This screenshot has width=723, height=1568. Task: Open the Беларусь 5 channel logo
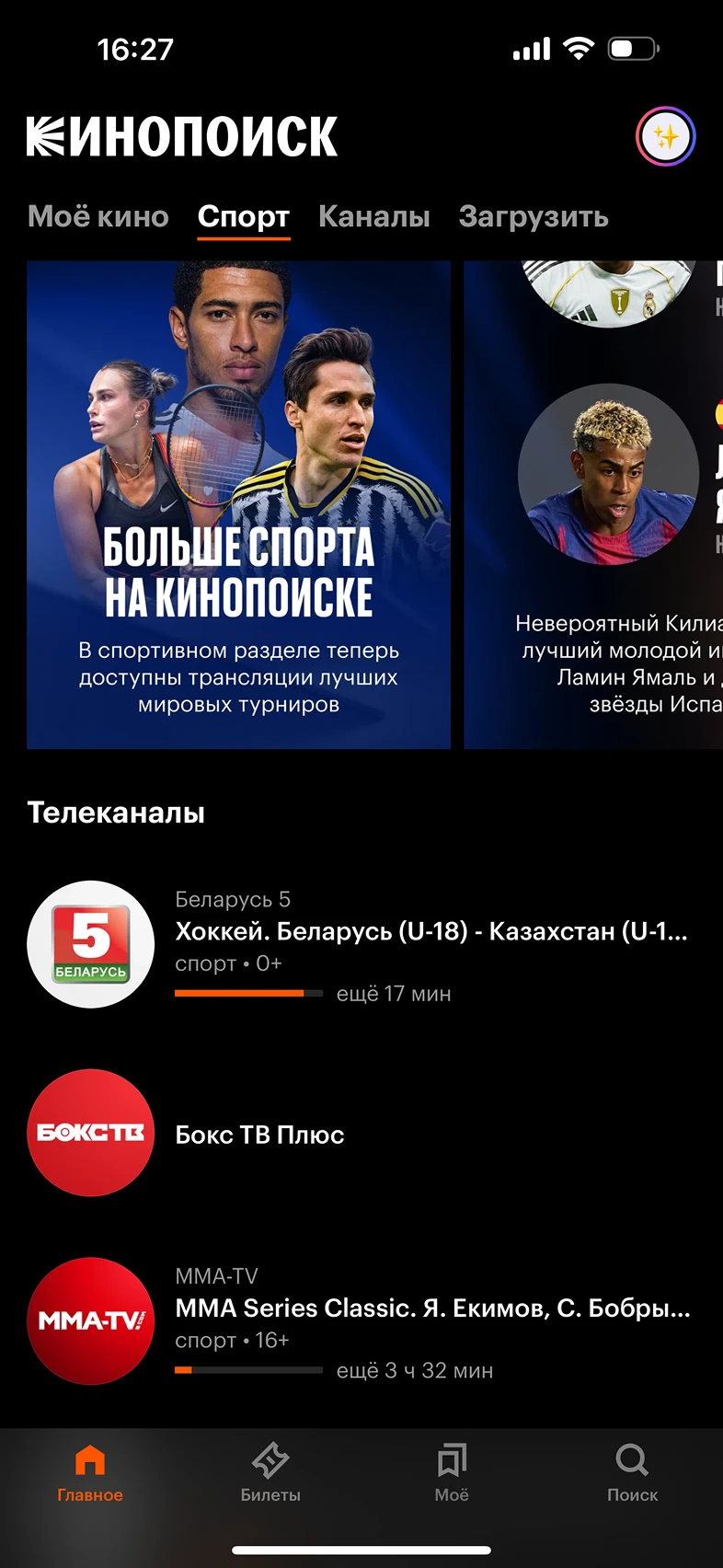(x=90, y=944)
